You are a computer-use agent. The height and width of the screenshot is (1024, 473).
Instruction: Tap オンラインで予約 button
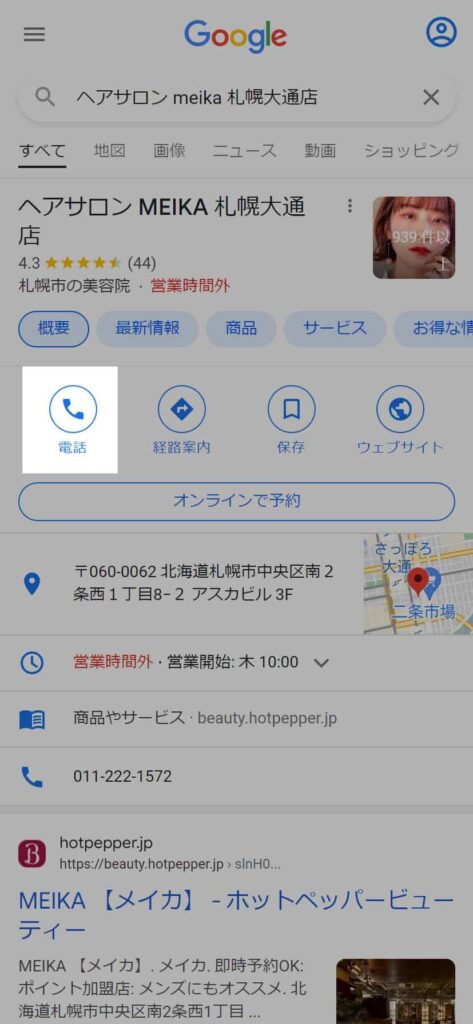point(236,502)
